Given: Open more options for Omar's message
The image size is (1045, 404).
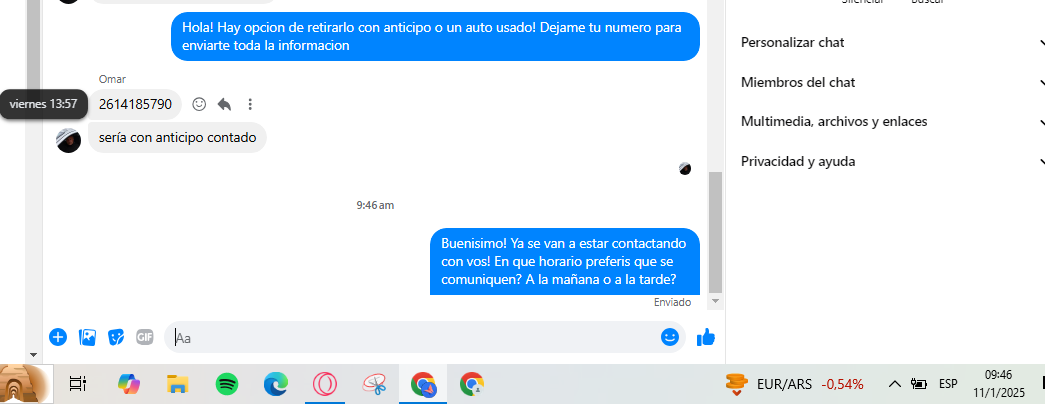Looking at the screenshot, I should [250, 104].
